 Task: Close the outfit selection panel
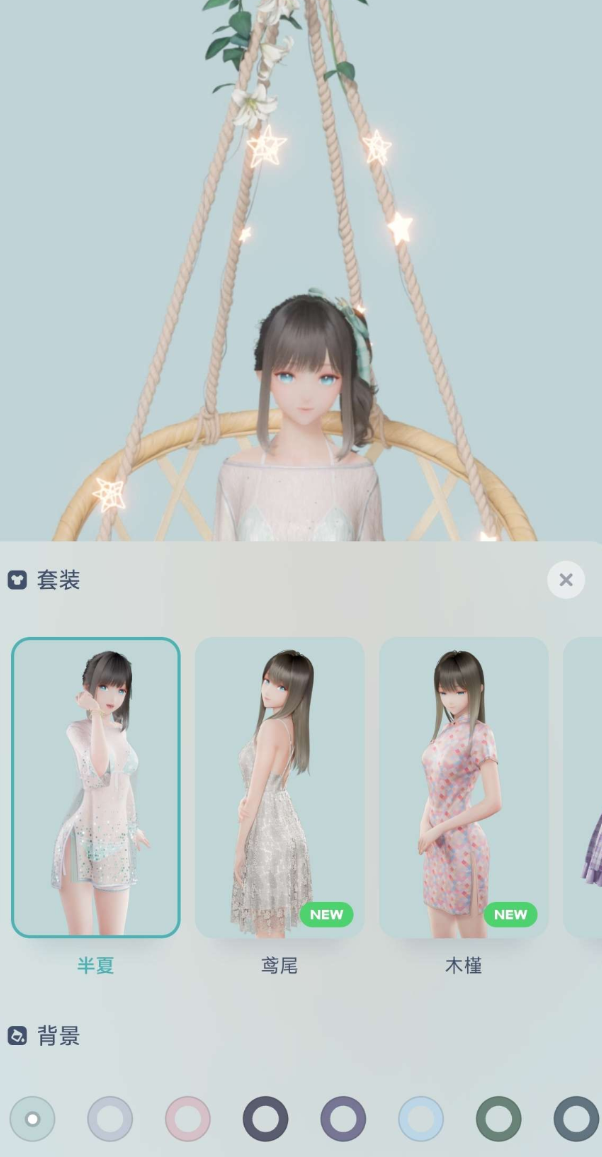[565, 580]
